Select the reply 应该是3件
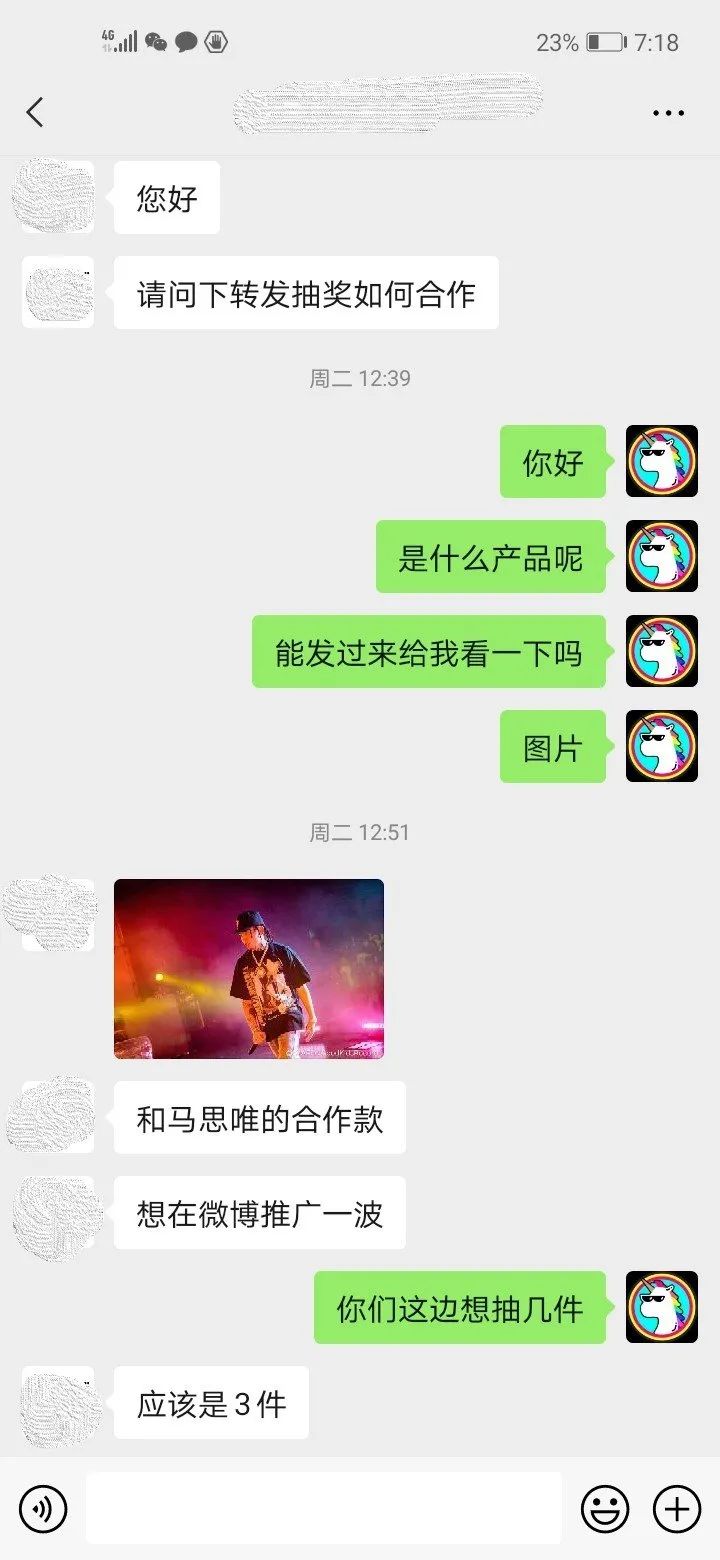The image size is (720, 1560). click(x=210, y=1403)
